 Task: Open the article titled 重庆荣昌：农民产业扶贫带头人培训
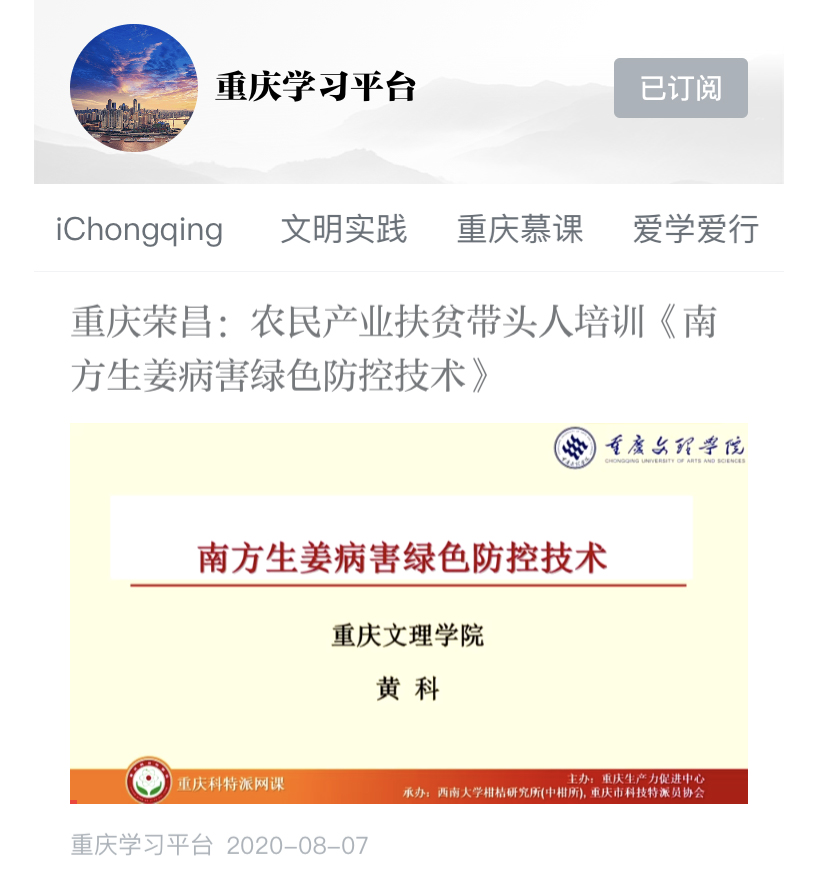pyautogui.click(x=393, y=349)
